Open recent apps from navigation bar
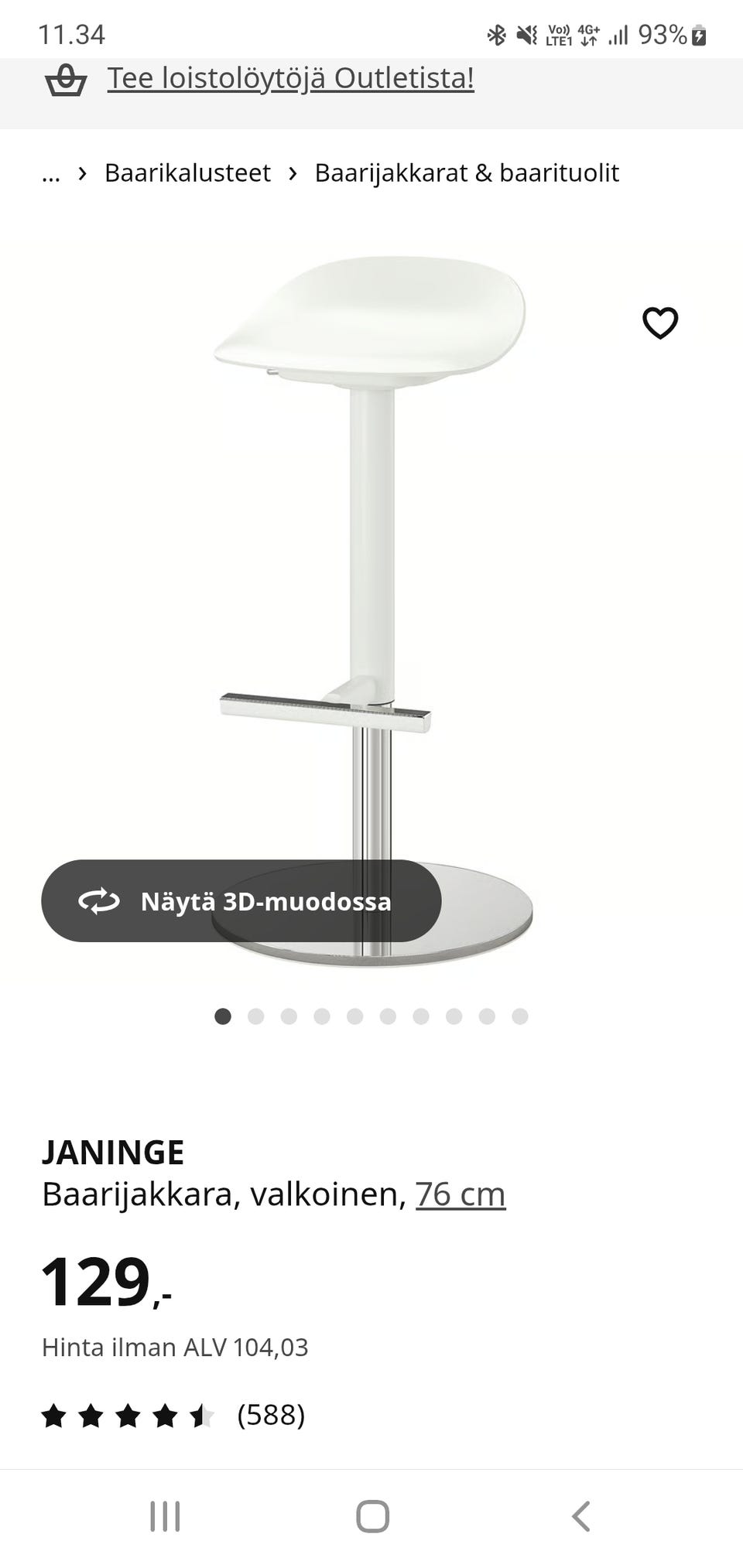The height and width of the screenshot is (1568, 743). coord(165,1516)
